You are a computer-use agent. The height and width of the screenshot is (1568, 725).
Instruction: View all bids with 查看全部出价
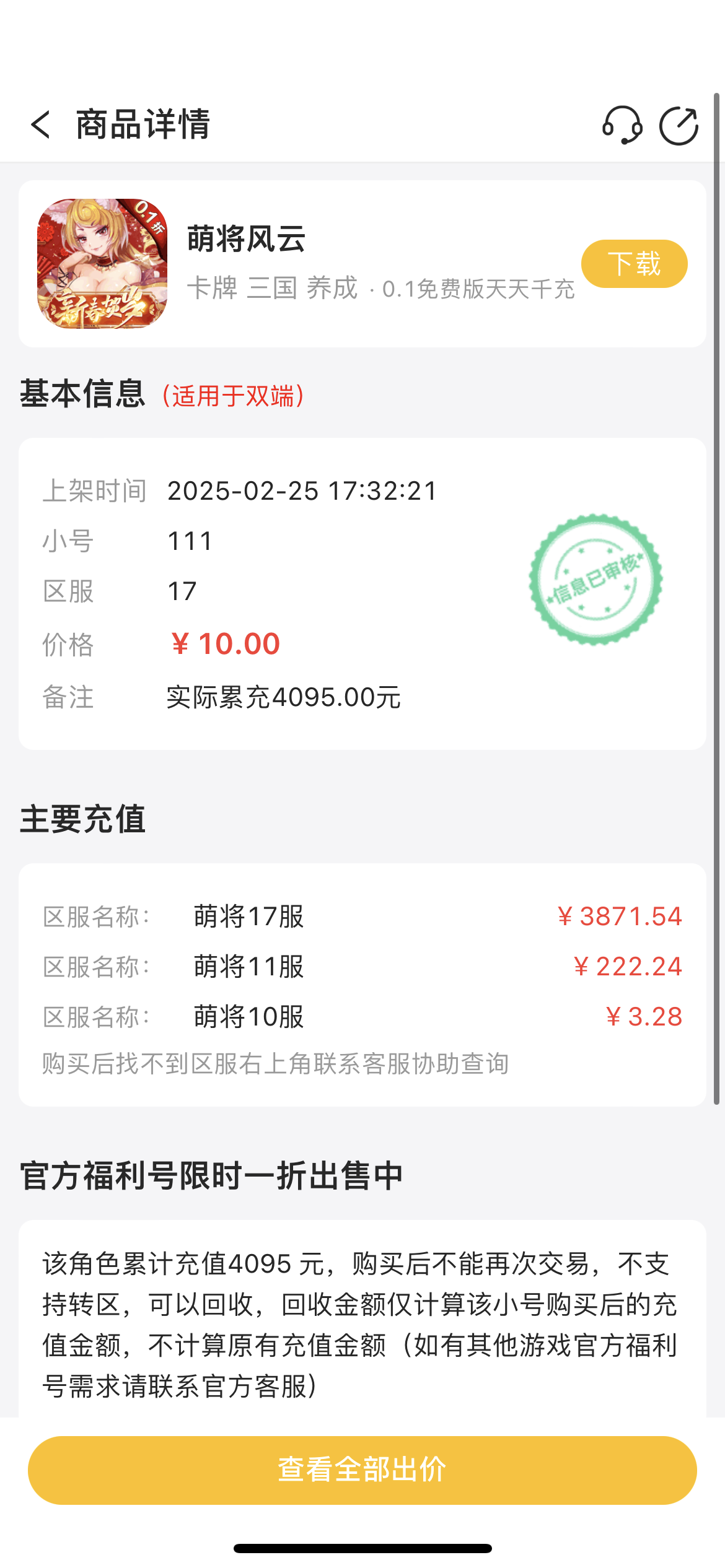click(x=362, y=1470)
